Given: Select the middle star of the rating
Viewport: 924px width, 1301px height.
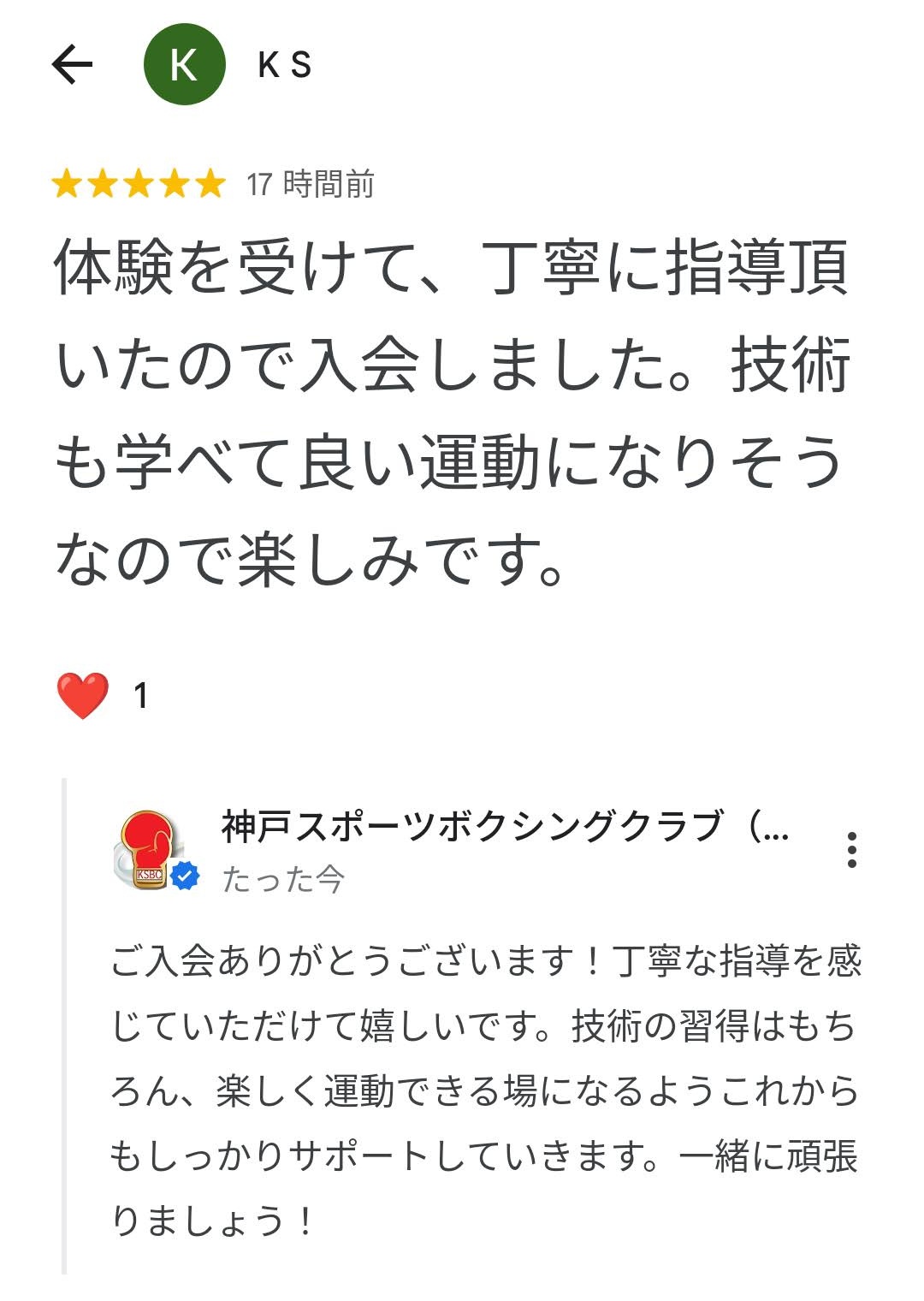Looking at the screenshot, I should (140, 181).
